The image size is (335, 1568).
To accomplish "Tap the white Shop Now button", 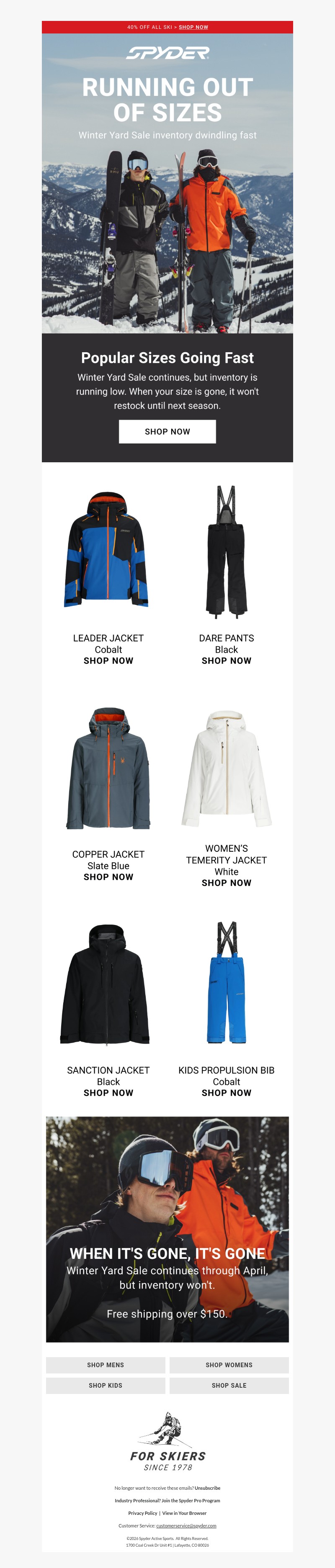I will (x=167, y=432).
